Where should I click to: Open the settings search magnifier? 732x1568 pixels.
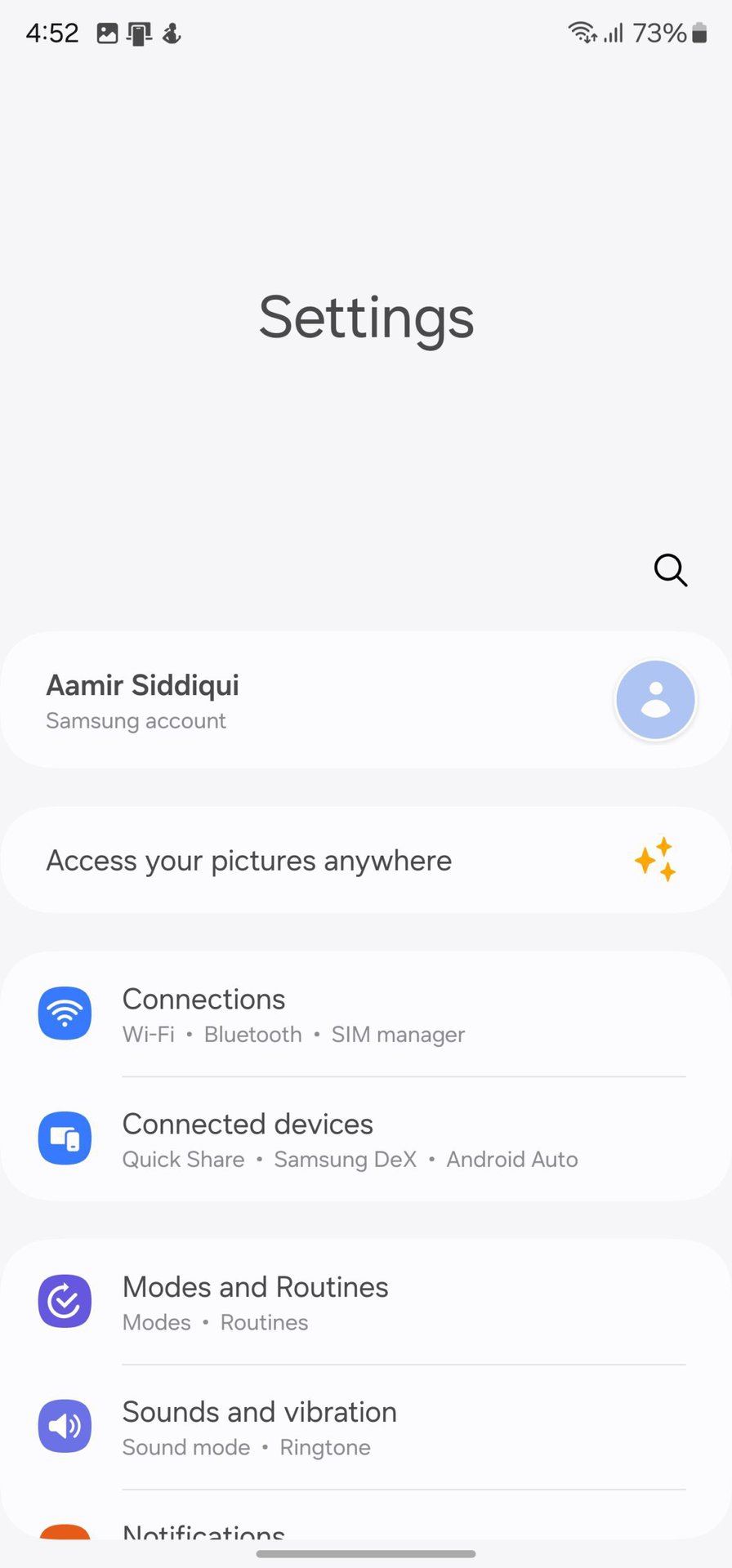670,570
